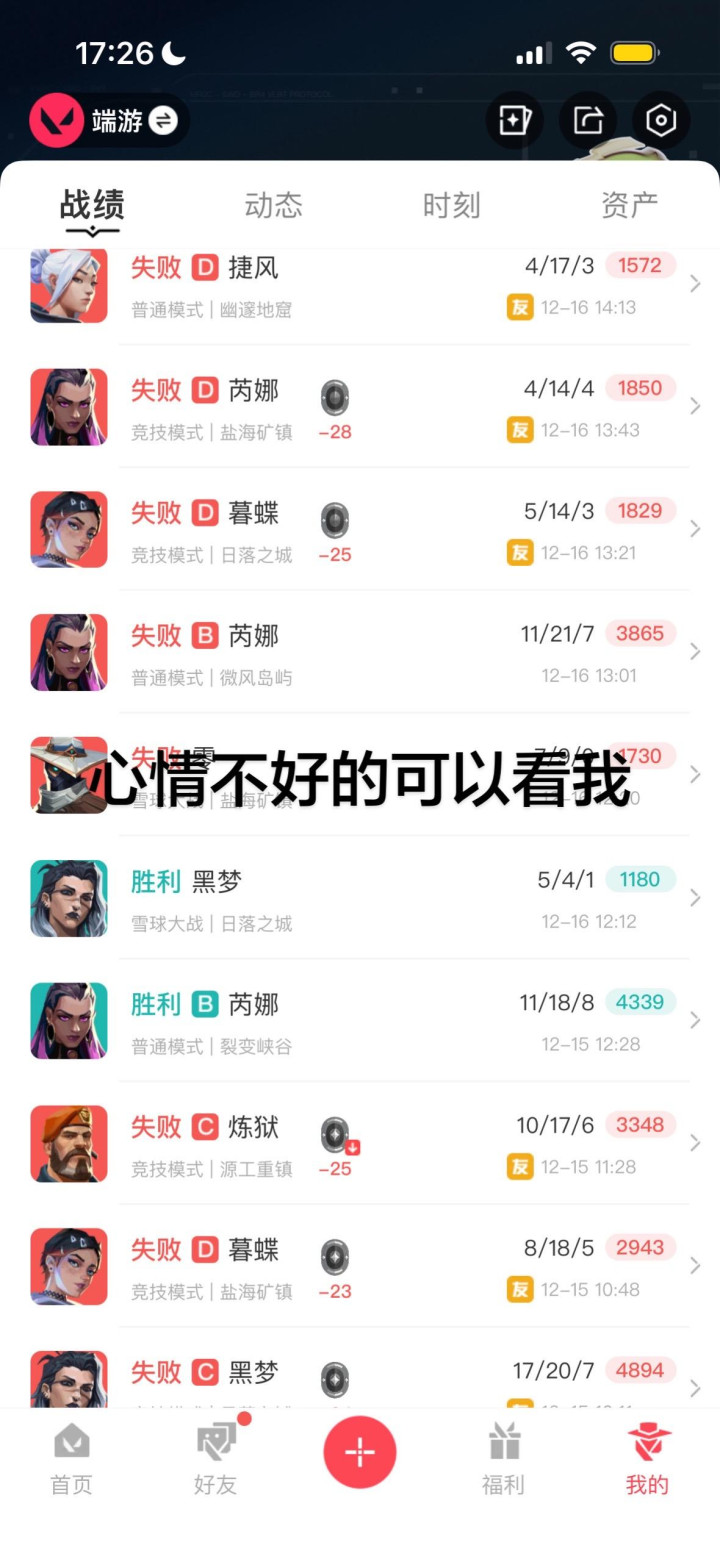Open the 芮娜 victory on 裂变峡谷
The image size is (720, 1559).
click(400, 1022)
